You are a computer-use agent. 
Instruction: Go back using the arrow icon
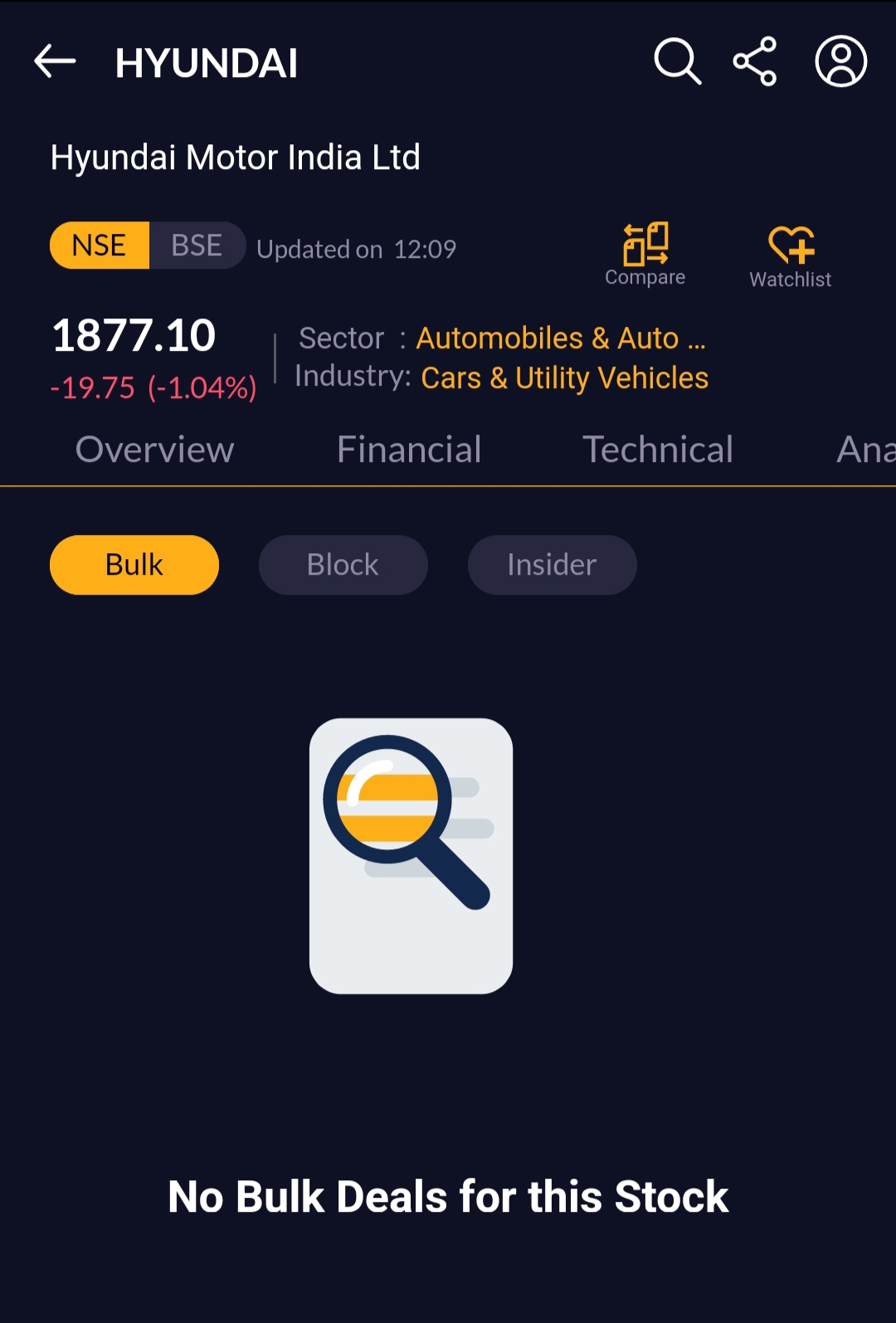click(x=55, y=62)
